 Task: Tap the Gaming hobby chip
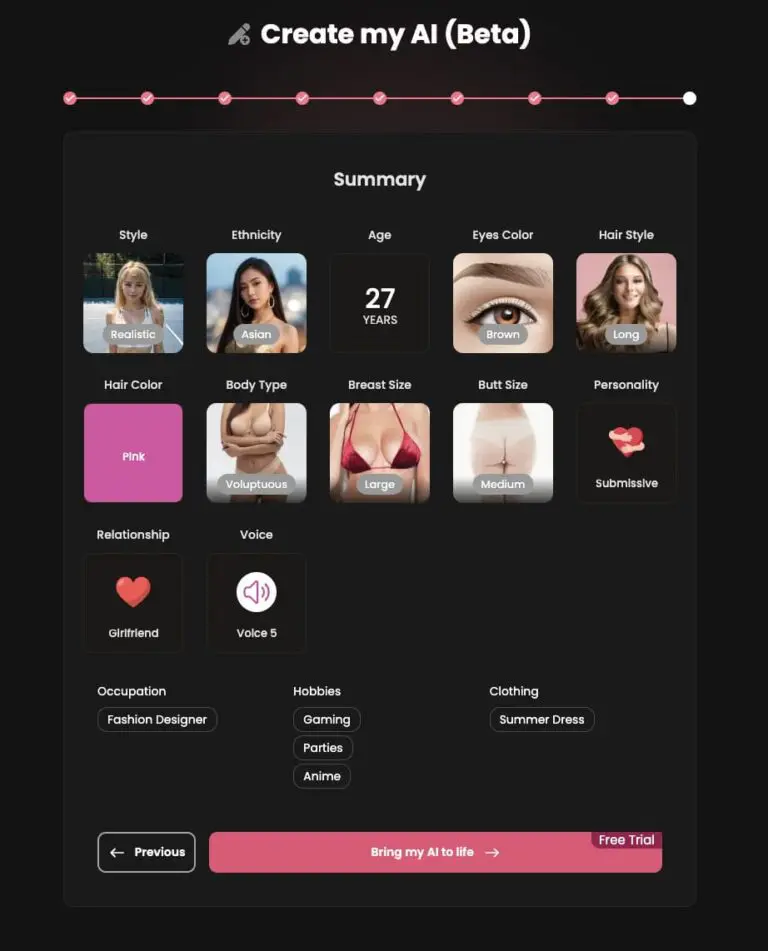(x=327, y=720)
